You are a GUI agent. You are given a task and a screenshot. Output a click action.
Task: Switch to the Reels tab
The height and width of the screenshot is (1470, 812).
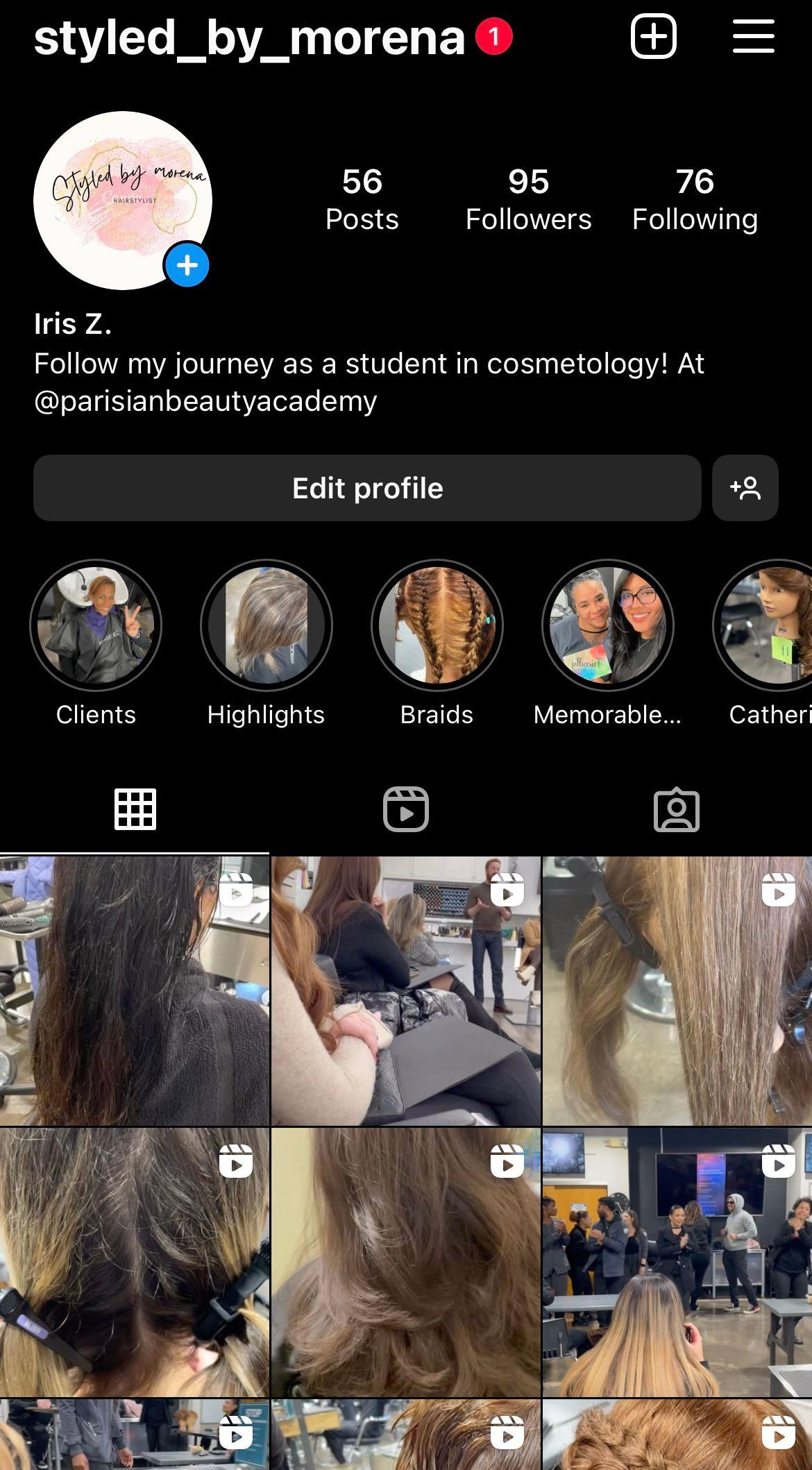pyautogui.click(x=406, y=809)
